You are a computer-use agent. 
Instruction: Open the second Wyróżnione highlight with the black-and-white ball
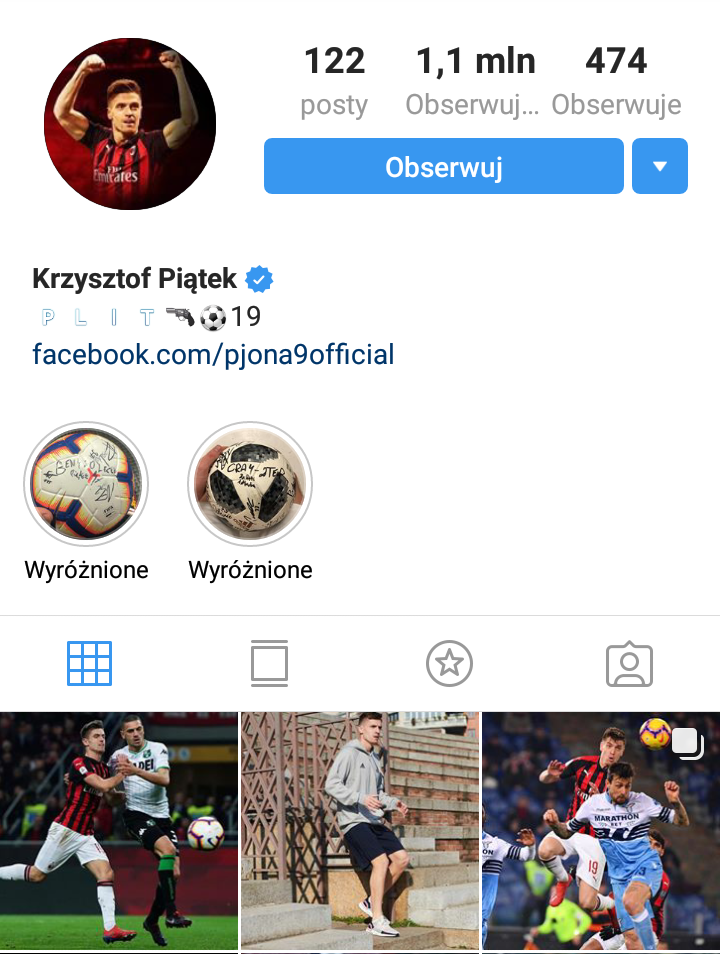coord(250,484)
